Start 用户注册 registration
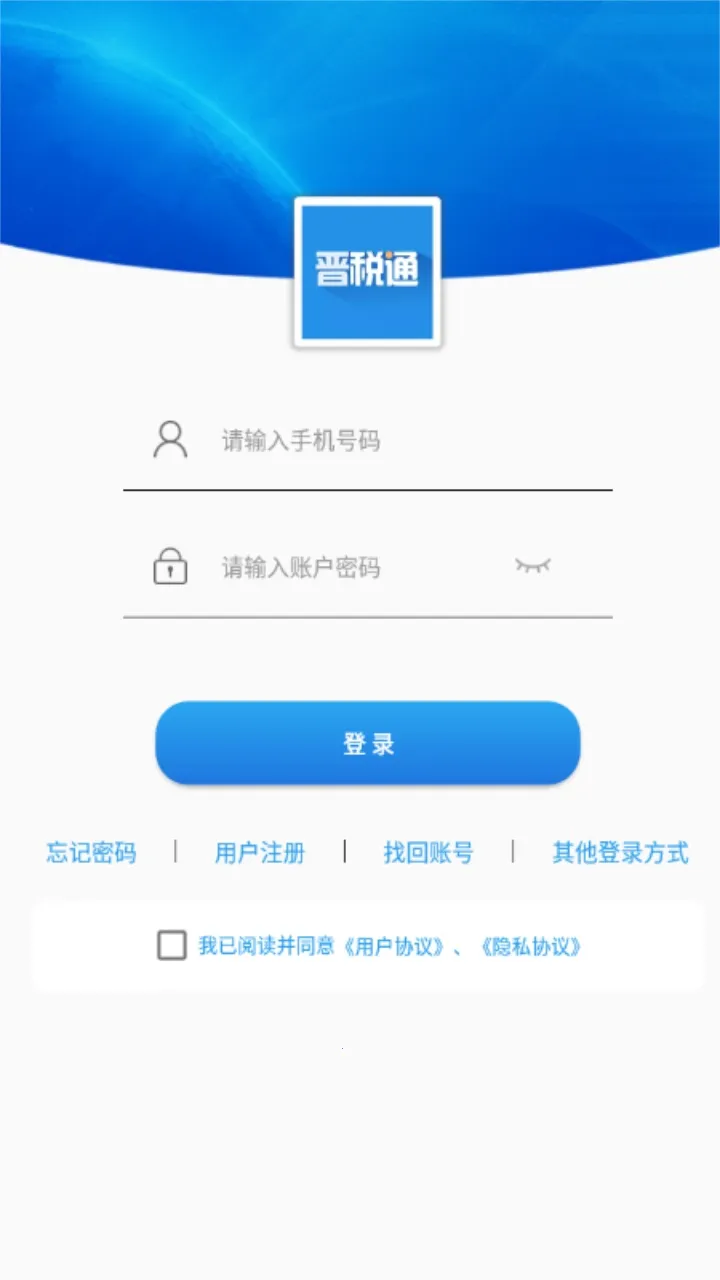This screenshot has height=1280, width=720. tap(258, 852)
